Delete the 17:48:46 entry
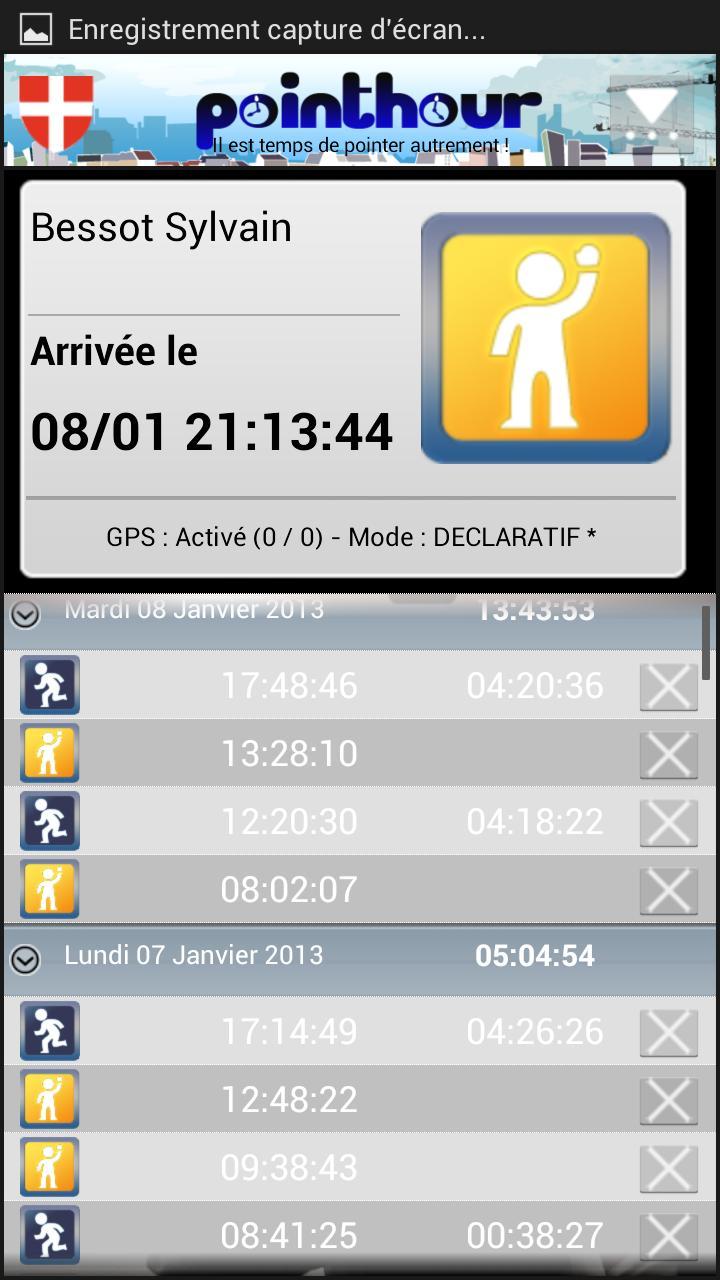Viewport: 720px width, 1280px height. click(x=668, y=686)
